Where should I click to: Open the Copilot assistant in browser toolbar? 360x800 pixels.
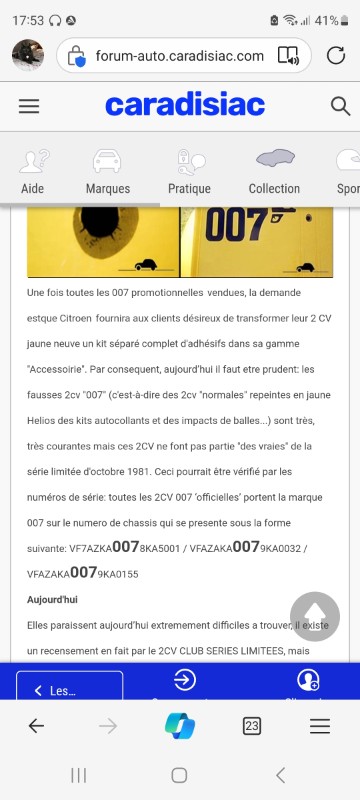tap(180, 726)
